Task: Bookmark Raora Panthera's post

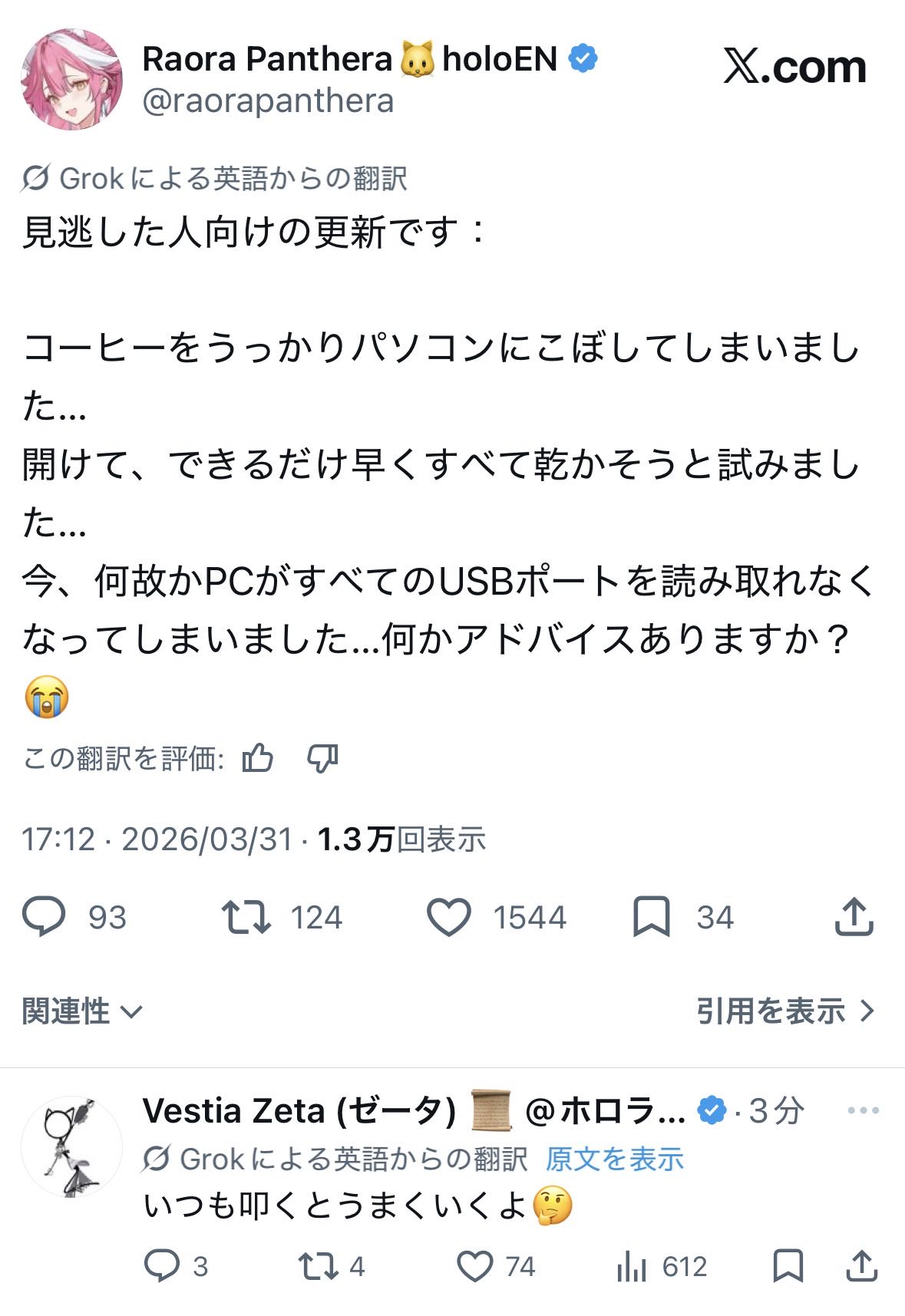Action: (x=651, y=916)
